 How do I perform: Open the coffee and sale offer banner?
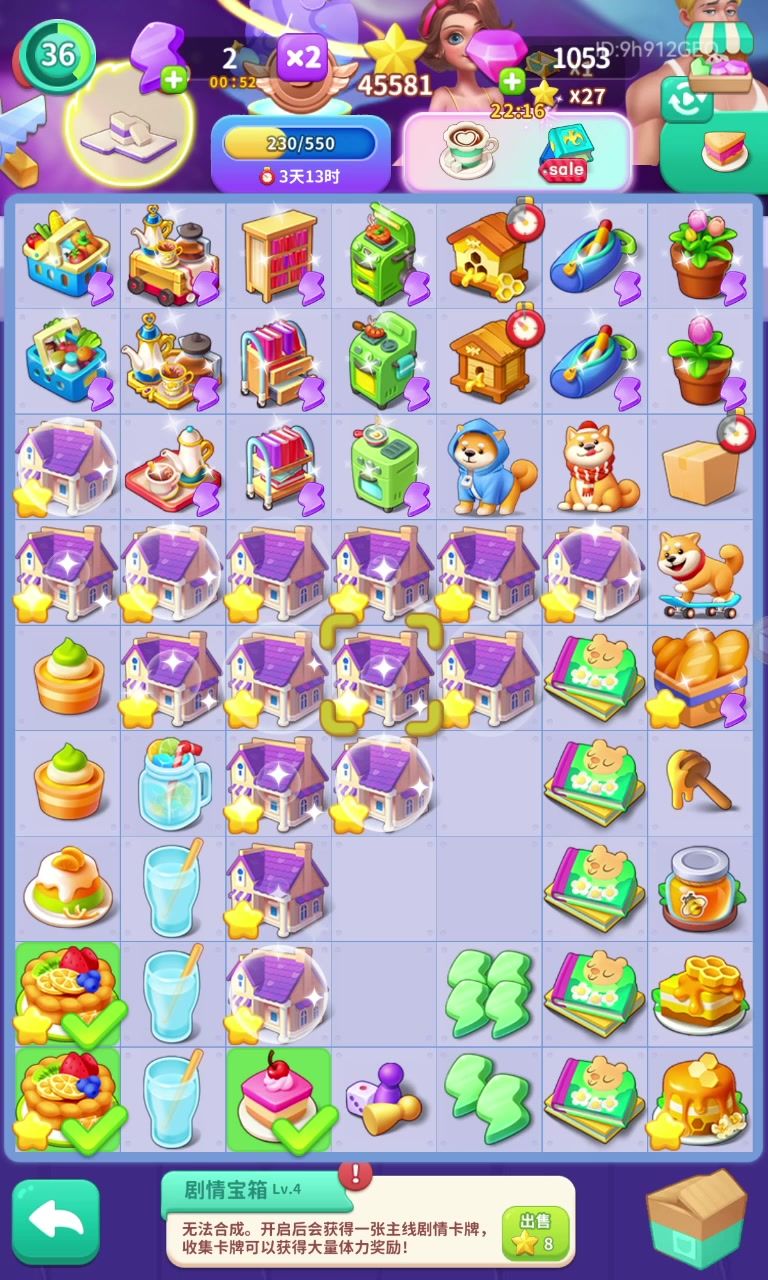[517, 152]
